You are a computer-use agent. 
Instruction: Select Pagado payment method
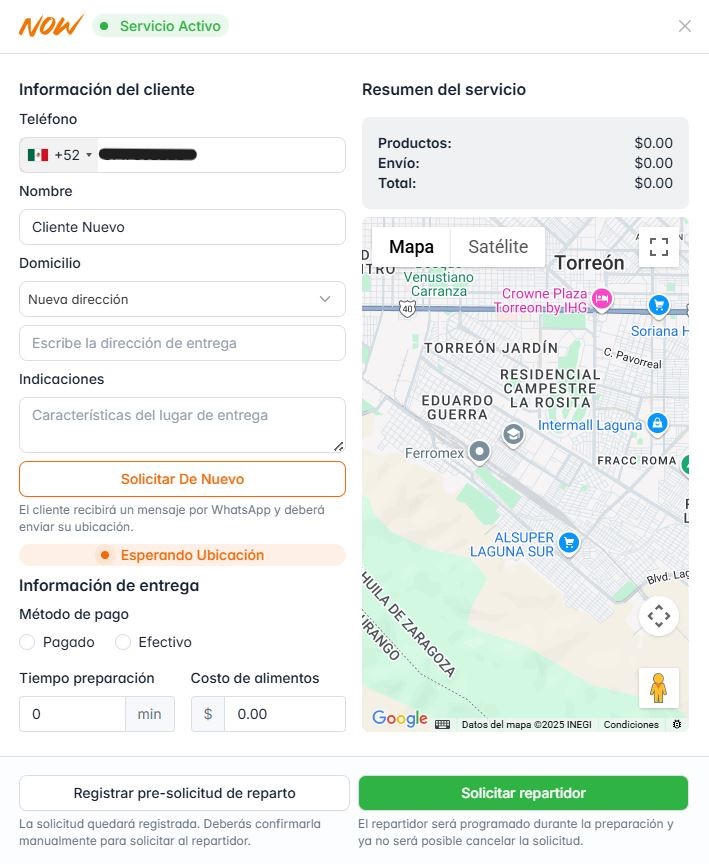28,642
